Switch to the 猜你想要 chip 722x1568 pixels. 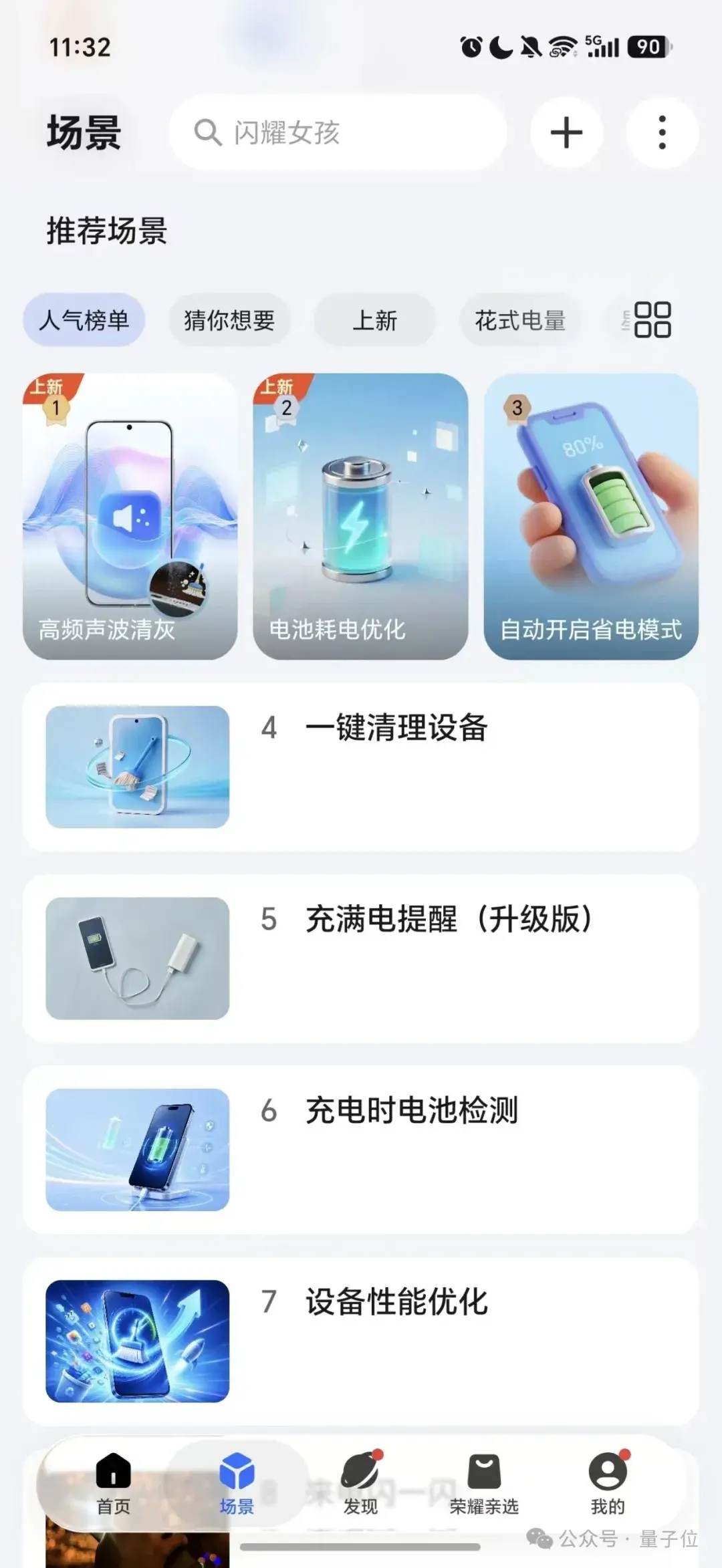click(229, 320)
